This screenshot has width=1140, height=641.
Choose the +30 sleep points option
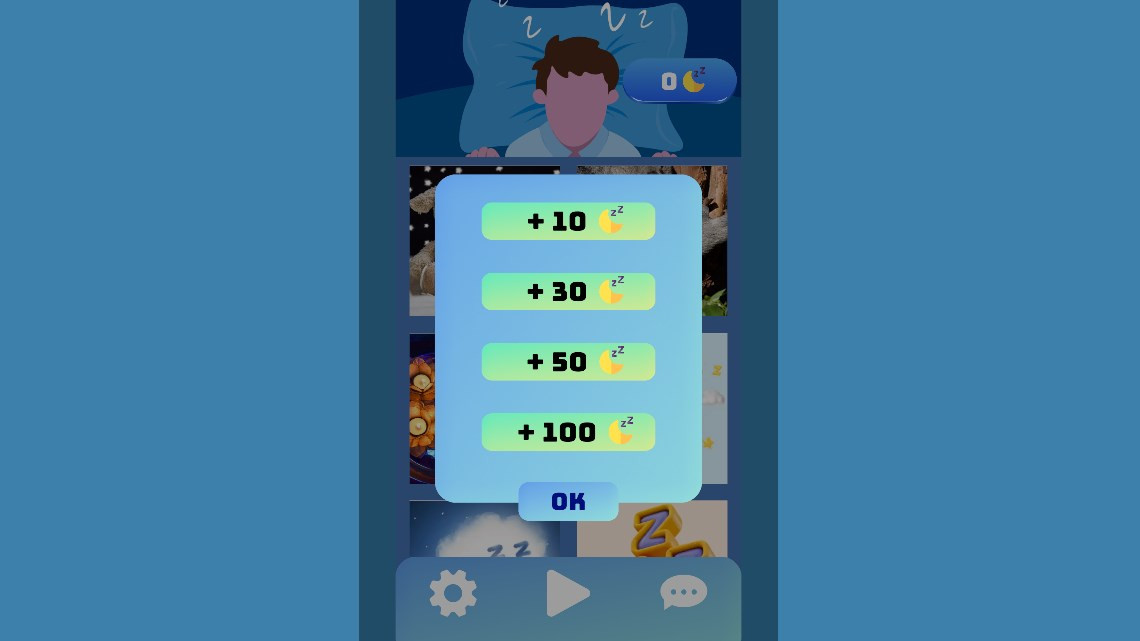click(568, 291)
